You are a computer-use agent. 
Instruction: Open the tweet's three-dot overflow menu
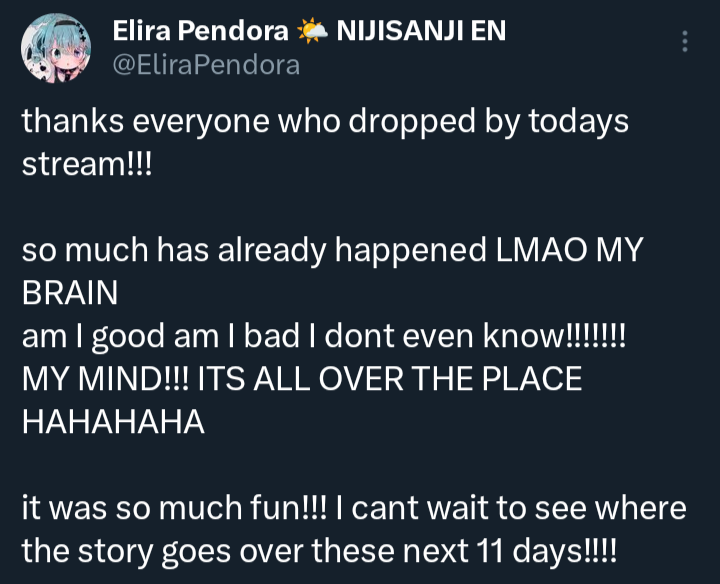coord(685,41)
